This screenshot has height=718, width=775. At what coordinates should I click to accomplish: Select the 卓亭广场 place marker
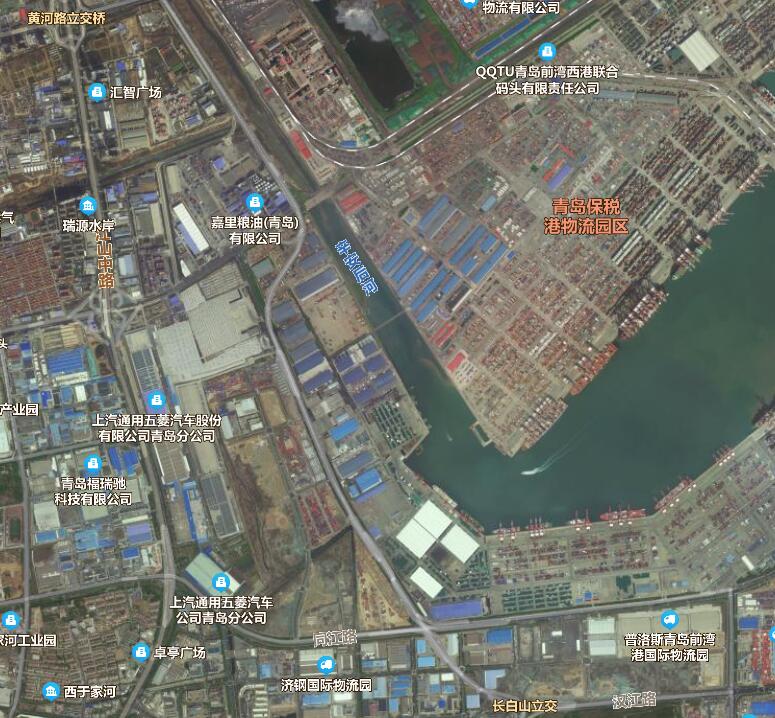point(140,653)
